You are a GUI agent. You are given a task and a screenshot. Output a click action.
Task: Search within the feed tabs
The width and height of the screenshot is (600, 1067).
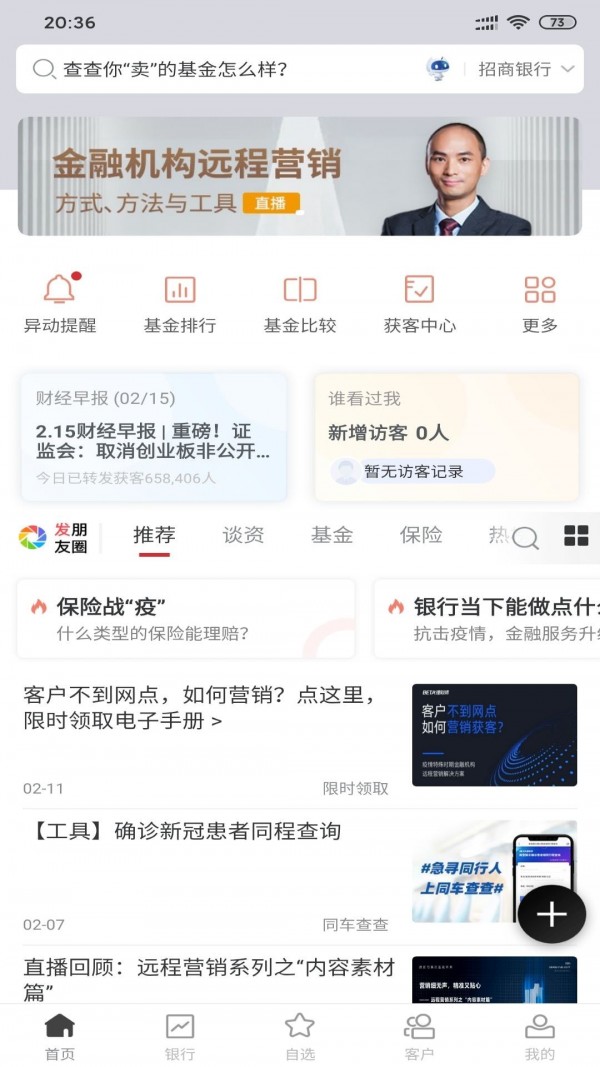coord(526,538)
